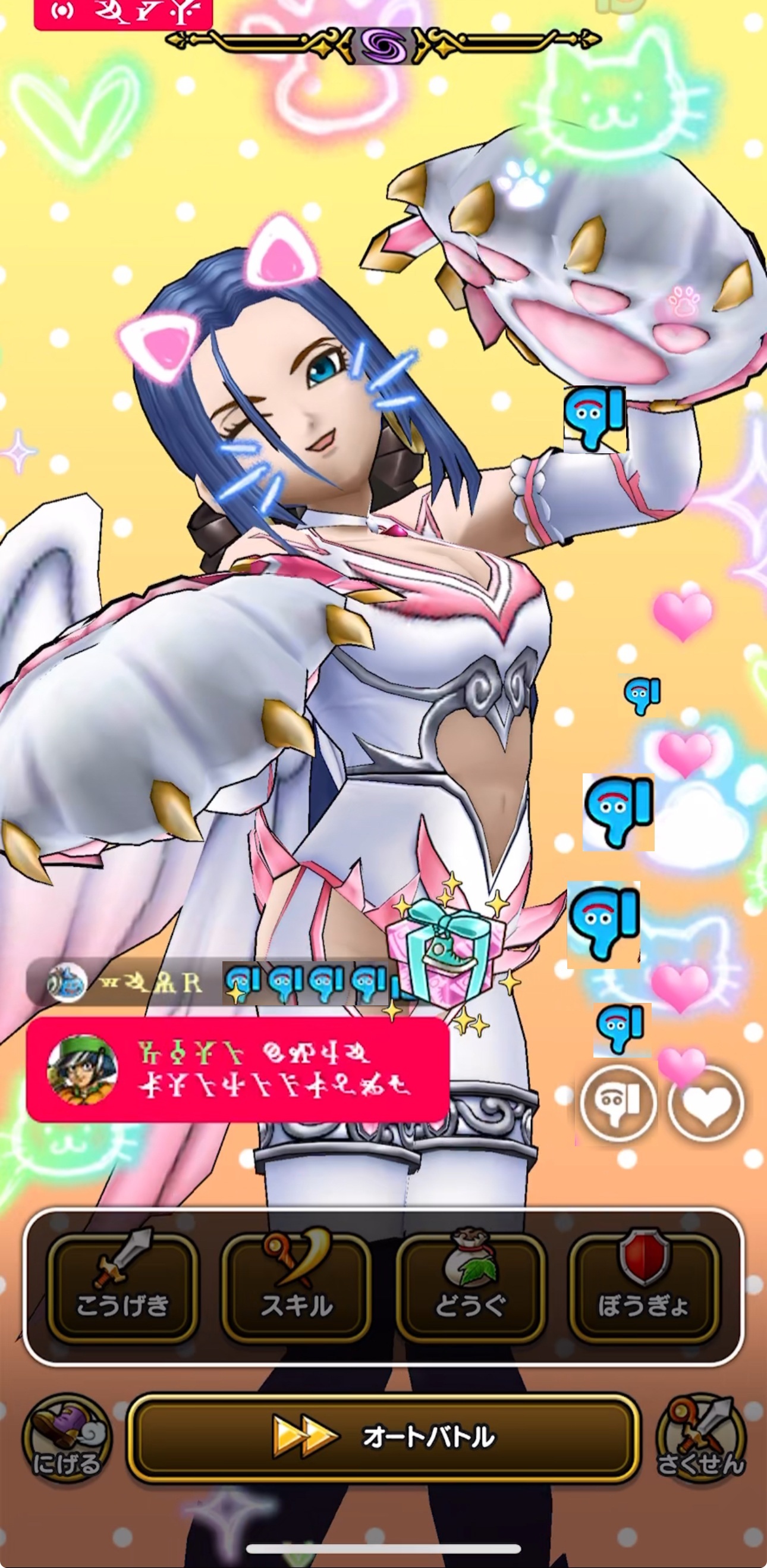Open the どうぐ items menu

(x=470, y=1288)
